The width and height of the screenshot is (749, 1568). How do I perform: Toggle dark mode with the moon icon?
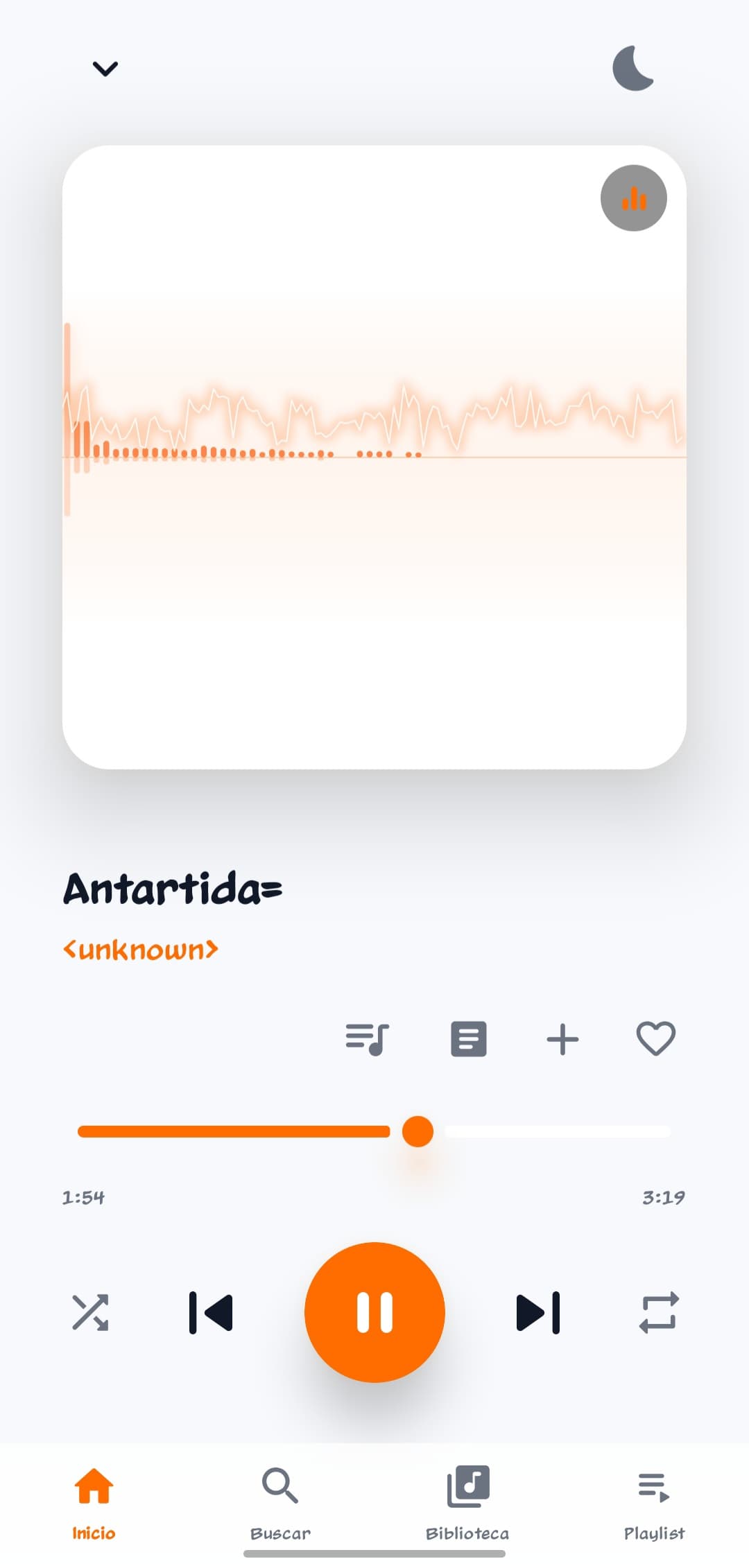click(633, 68)
